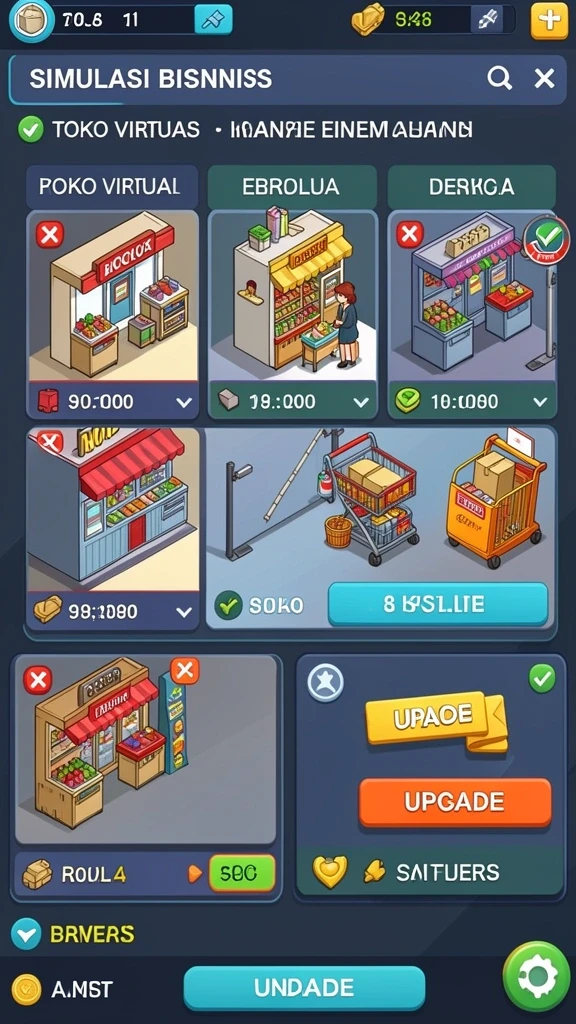Tap the yellow plus button to add gold
Image resolution: width=576 pixels, height=1024 pixels.
pyautogui.click(x=549, y=20)
